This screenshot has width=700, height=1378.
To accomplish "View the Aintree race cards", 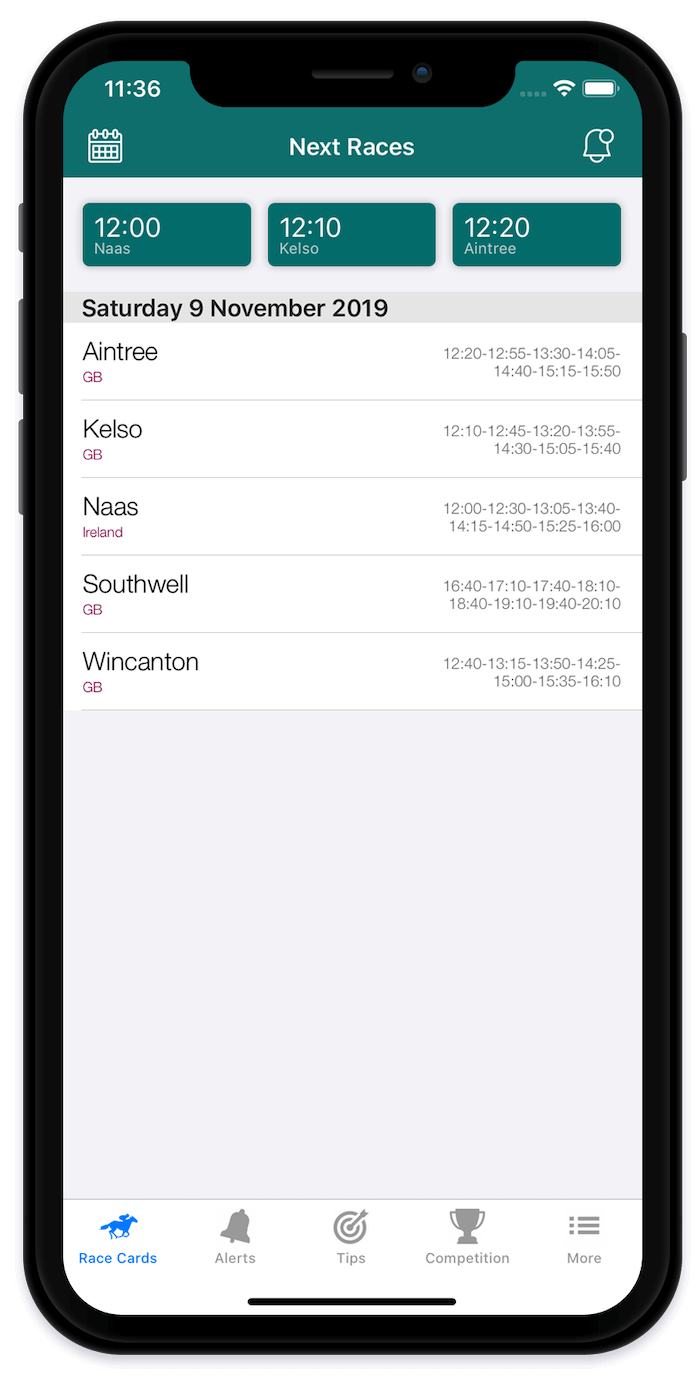I will point(351,362).
